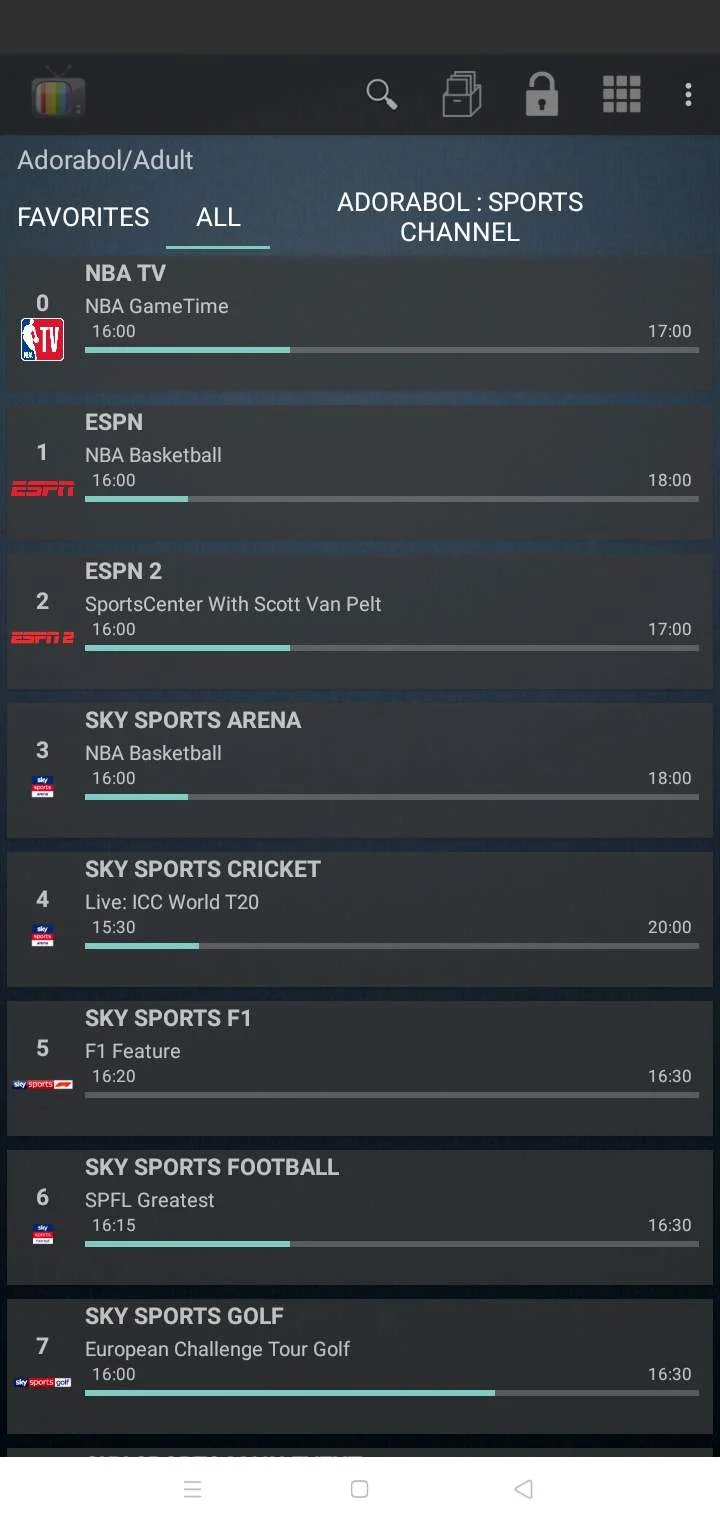Tap the TV app logo button

[58, 94]
